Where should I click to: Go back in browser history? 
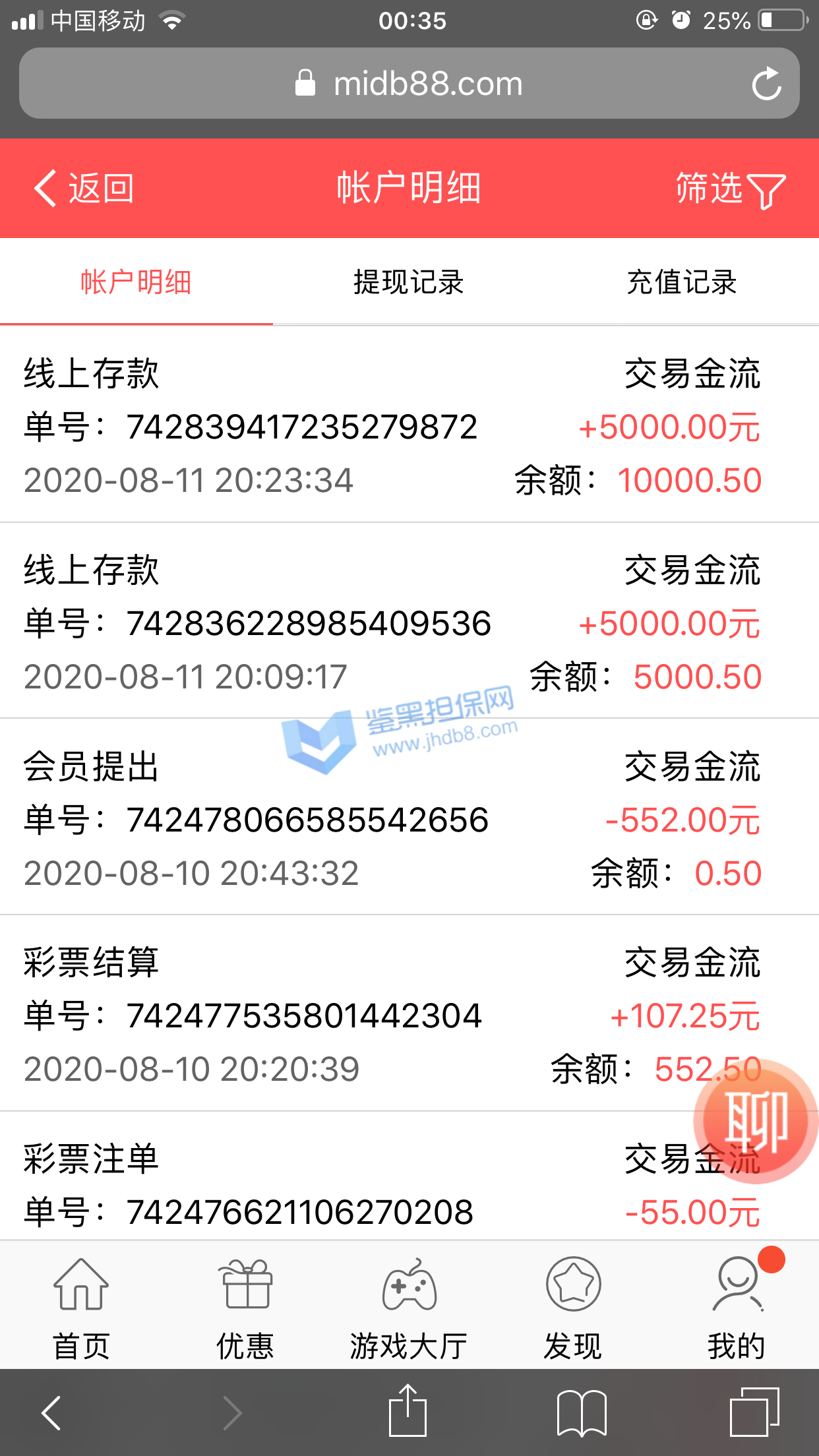click(x=51, y=1412)
